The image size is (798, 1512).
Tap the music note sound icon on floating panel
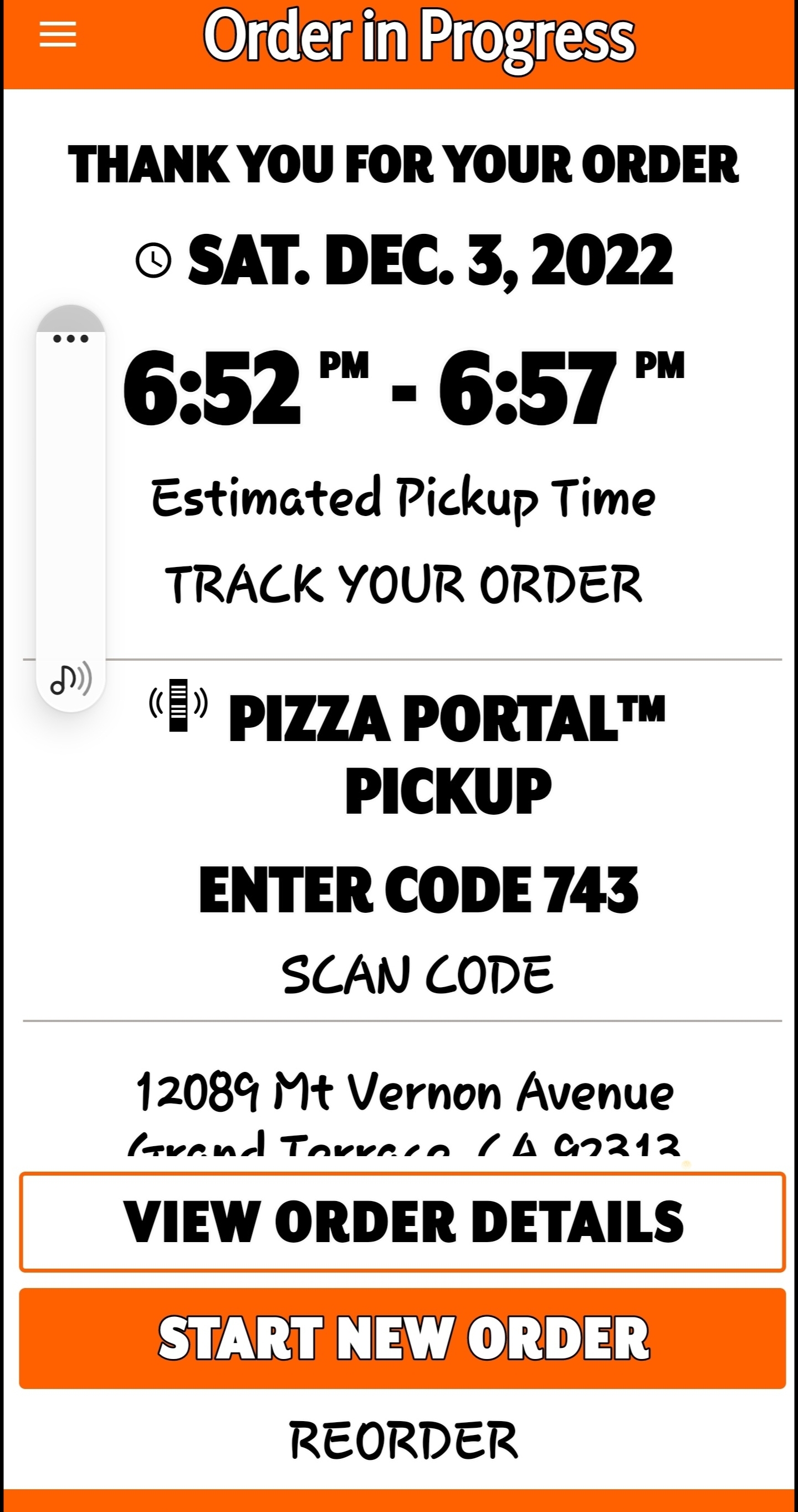pyautogui.click(x=71, y=681)
